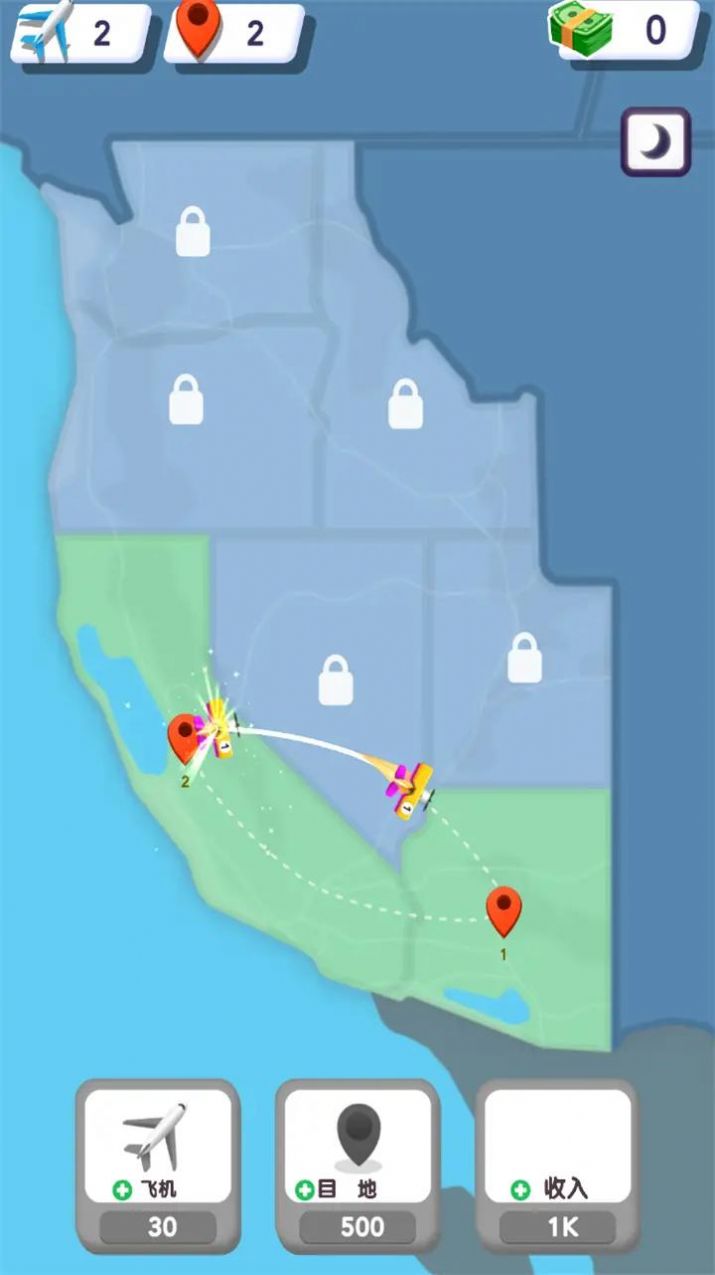715x1275 pixels.
Task: Upgrade income (收入) for 1K
Action: pos(558,1165)
